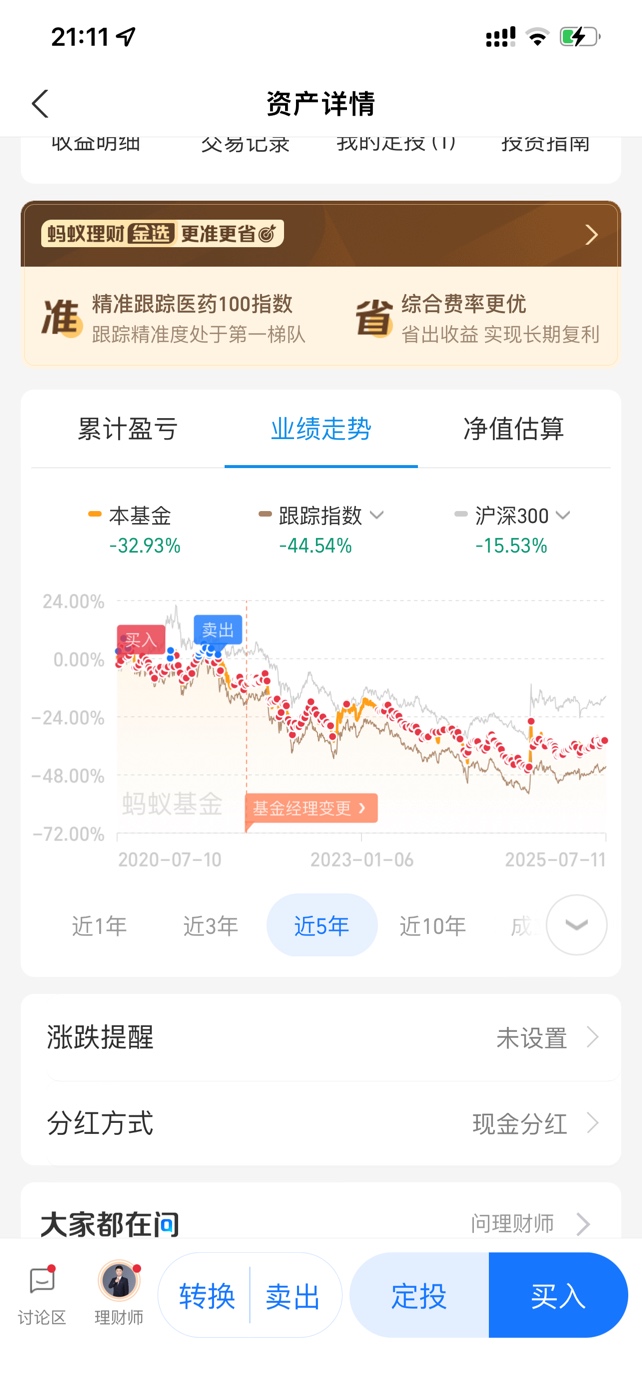Switch to the 累计盈亏 tab

[128, 429]
